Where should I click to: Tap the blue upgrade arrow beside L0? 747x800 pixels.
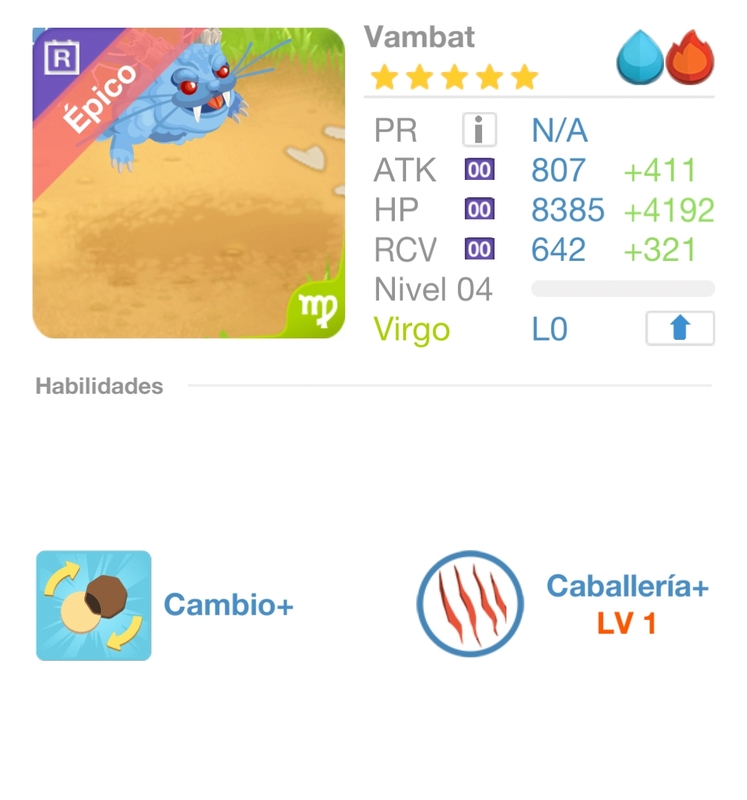680,329
